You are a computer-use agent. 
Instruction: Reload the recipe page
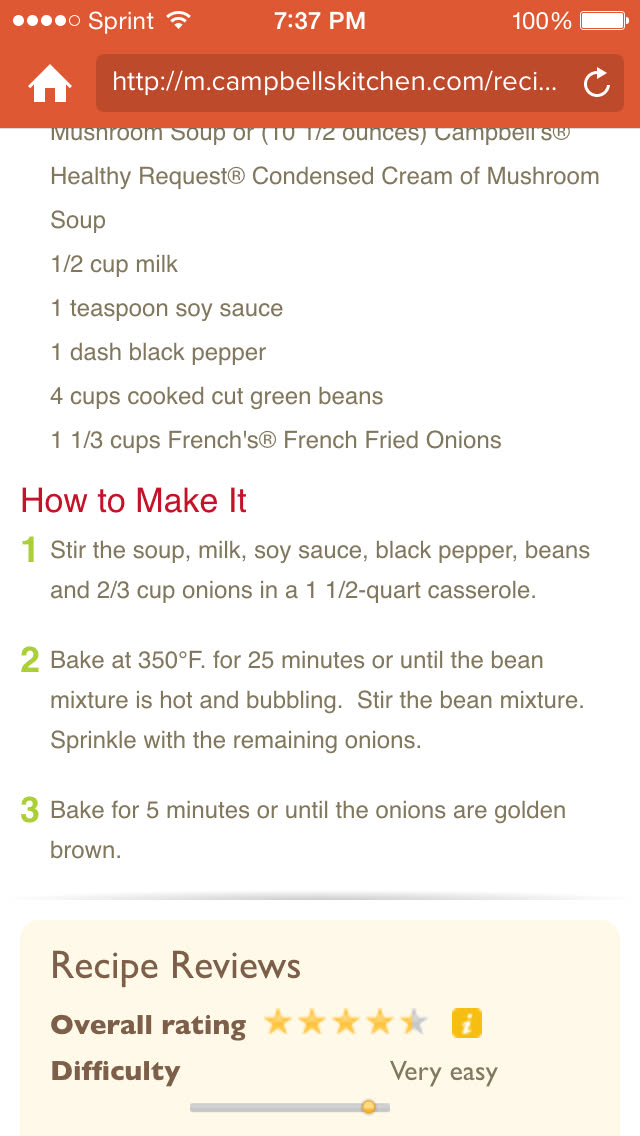tap(597, 83)
